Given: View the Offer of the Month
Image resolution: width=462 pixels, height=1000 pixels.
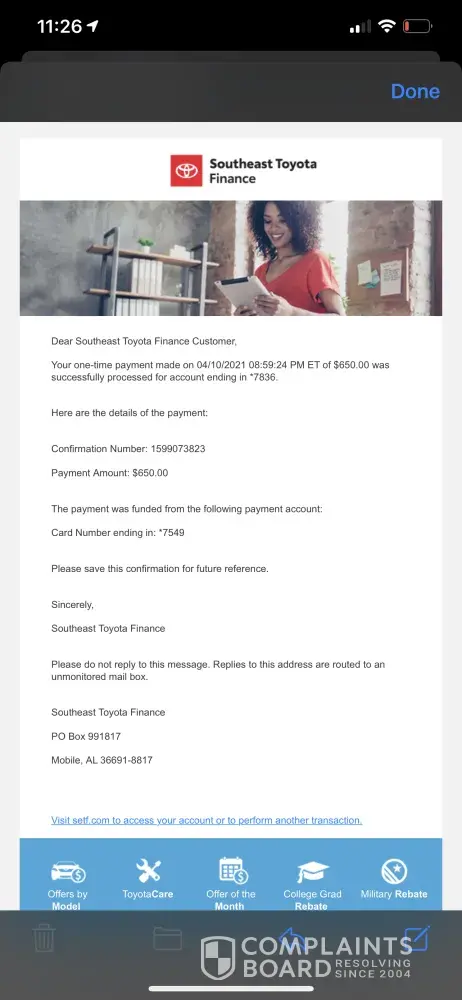Looking at the screenshot, I should [230, 883].
